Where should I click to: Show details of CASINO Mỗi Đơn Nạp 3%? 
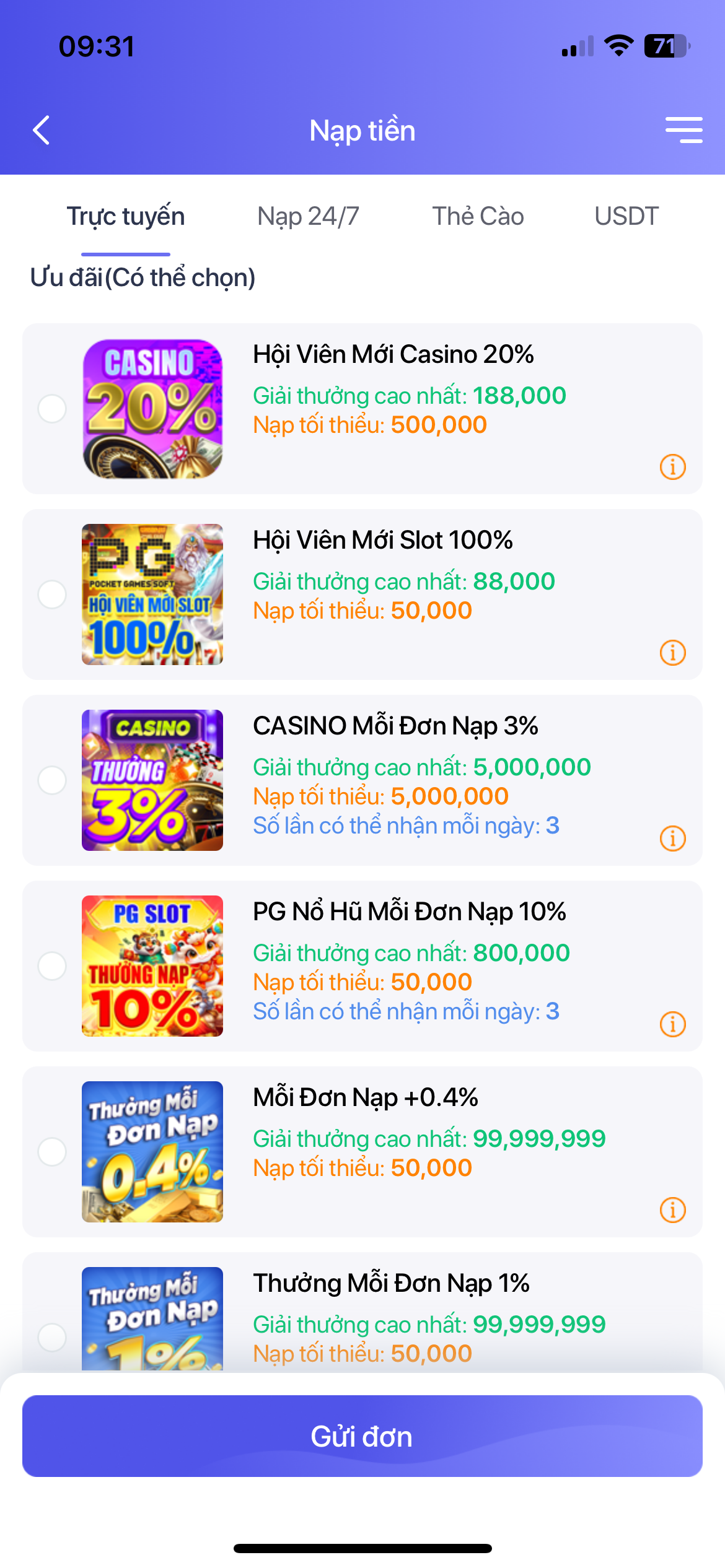(x=672, y=838)
